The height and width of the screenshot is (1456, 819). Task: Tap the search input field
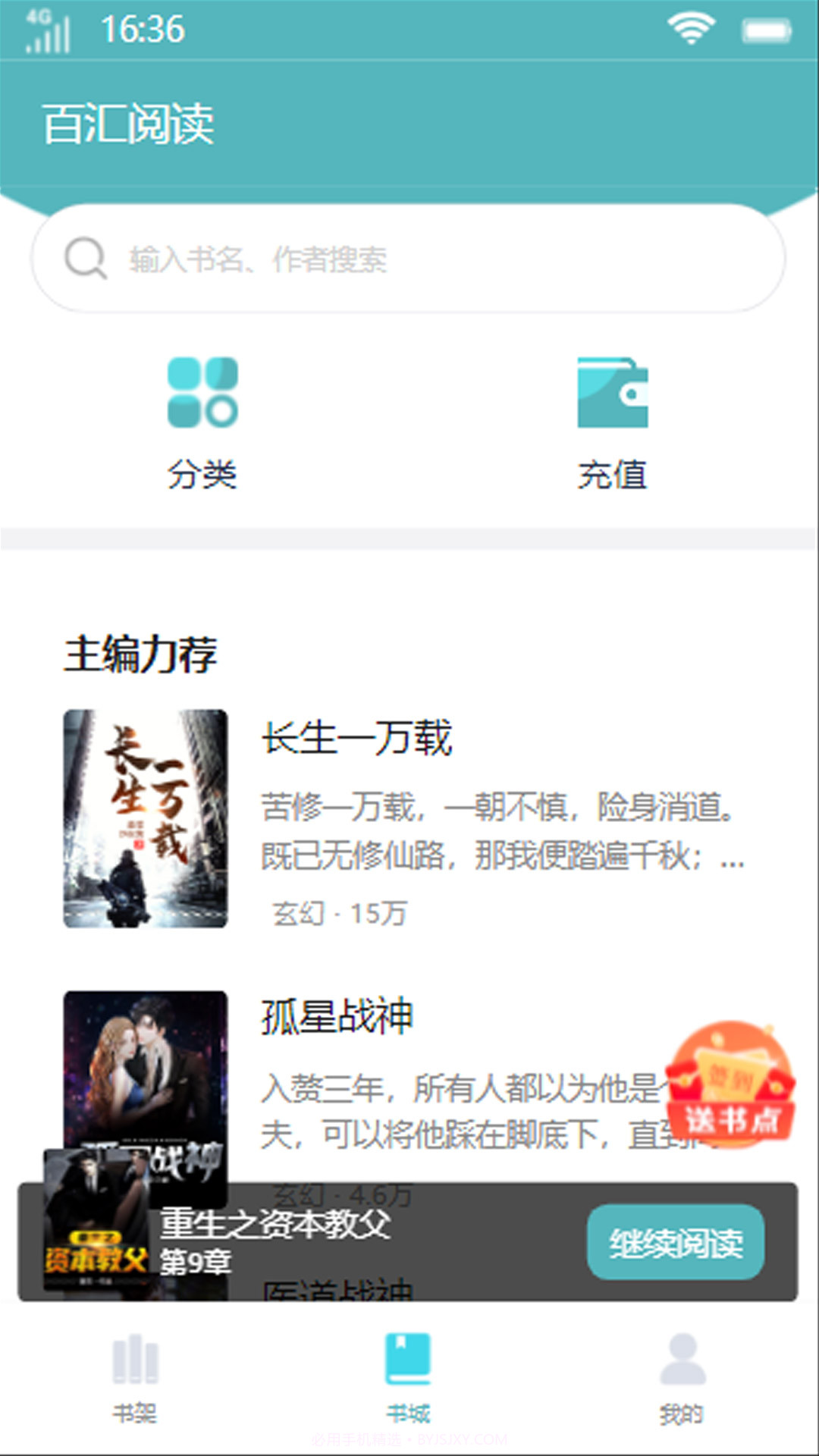click(x=409, y=259)
